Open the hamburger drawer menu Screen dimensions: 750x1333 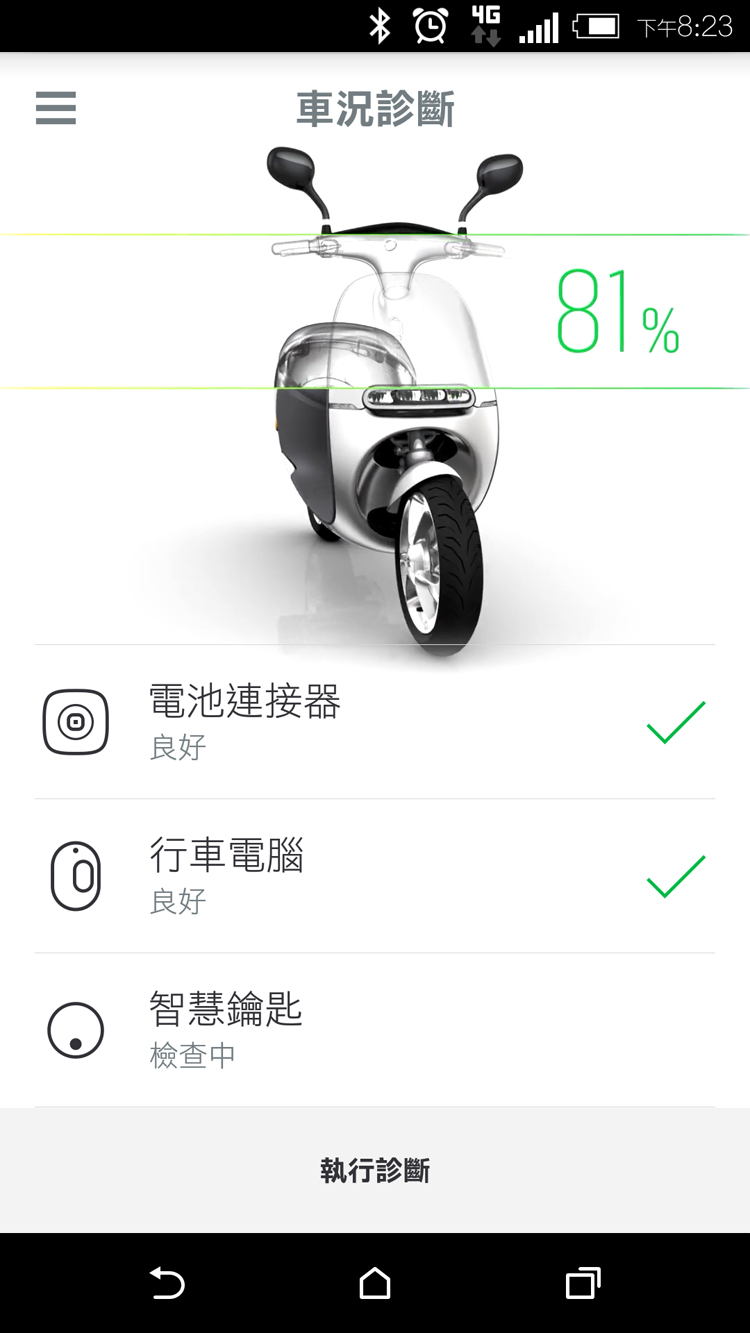click(56, 108)
